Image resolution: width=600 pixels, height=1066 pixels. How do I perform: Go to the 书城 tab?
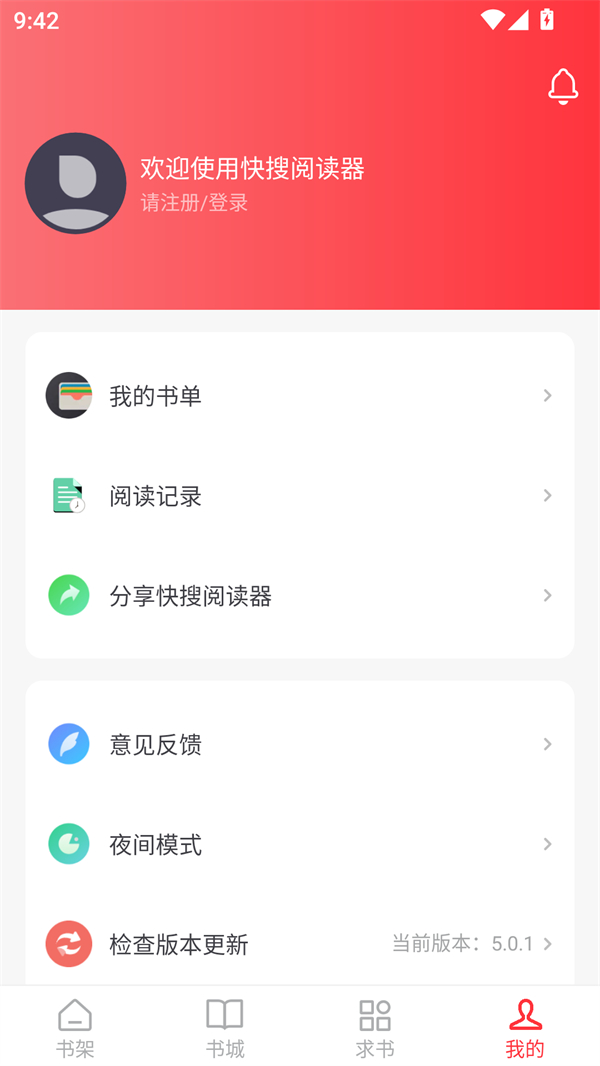[x=225, y=1028]
